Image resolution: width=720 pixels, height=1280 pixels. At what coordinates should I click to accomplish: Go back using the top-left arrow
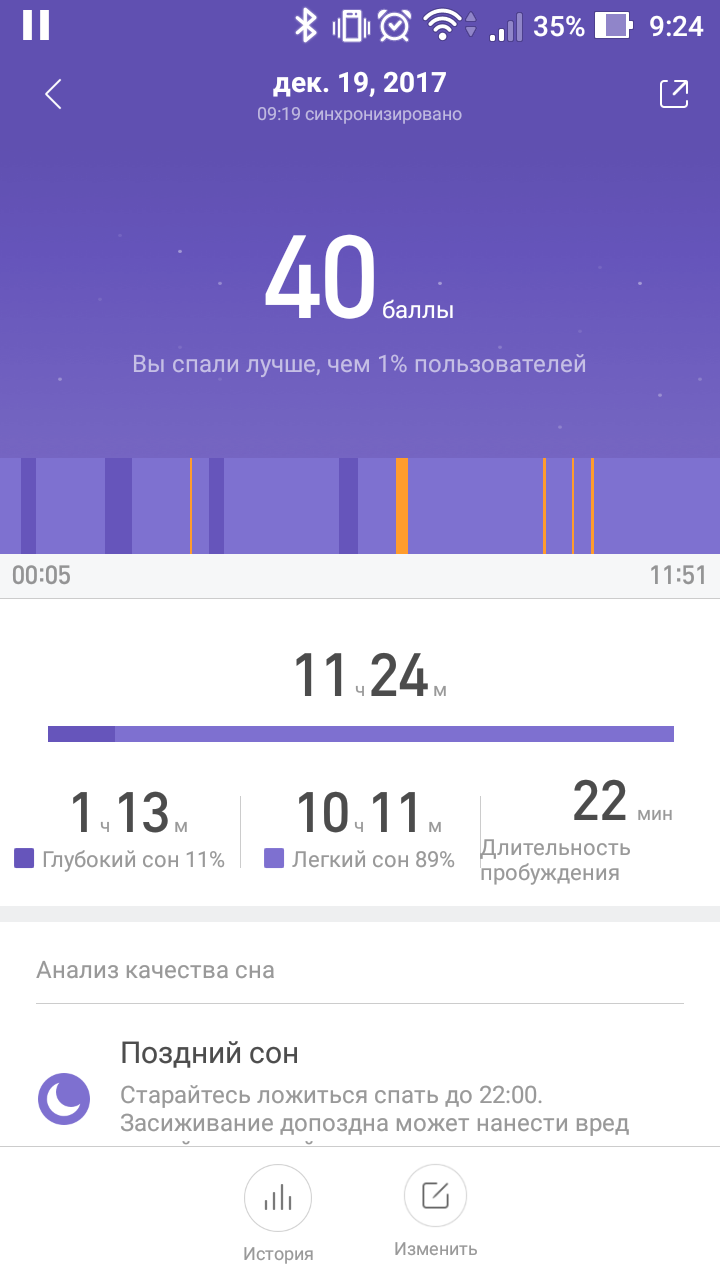54,95
